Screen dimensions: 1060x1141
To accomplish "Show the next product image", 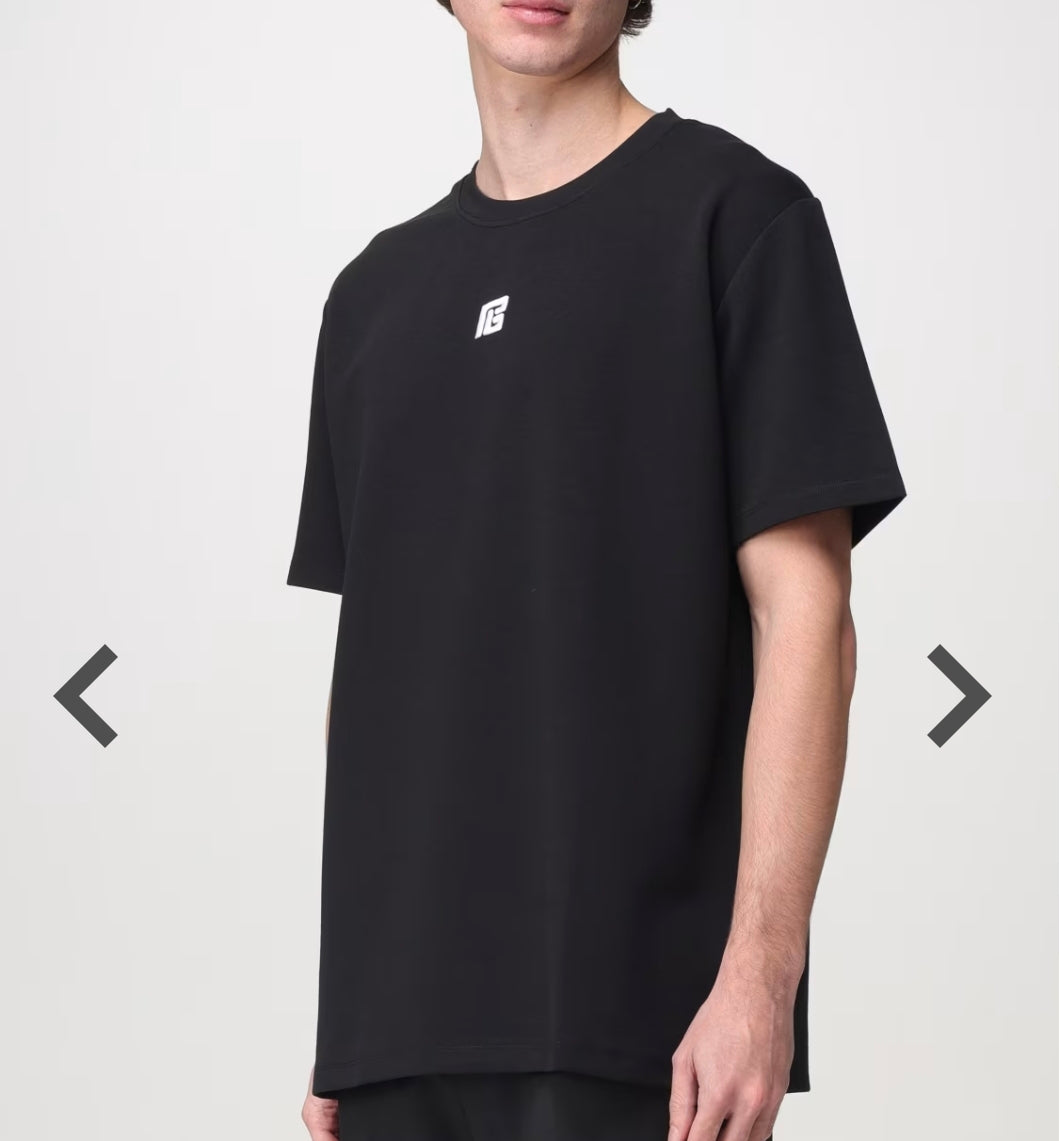I will [x=958, y=695].
